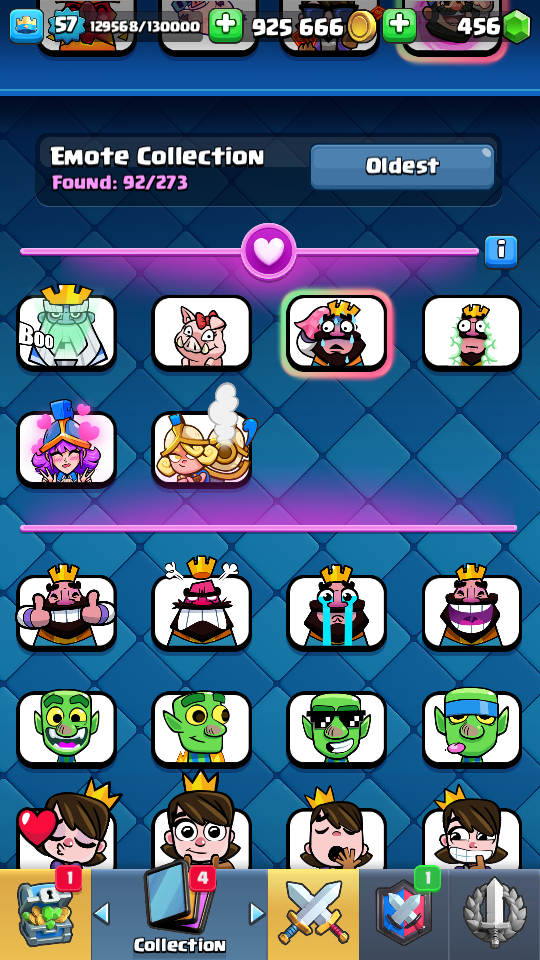Open the events laurel sword tab
Image resolution: width=540 pixels, height=960 pixels.
click(495, 914)
